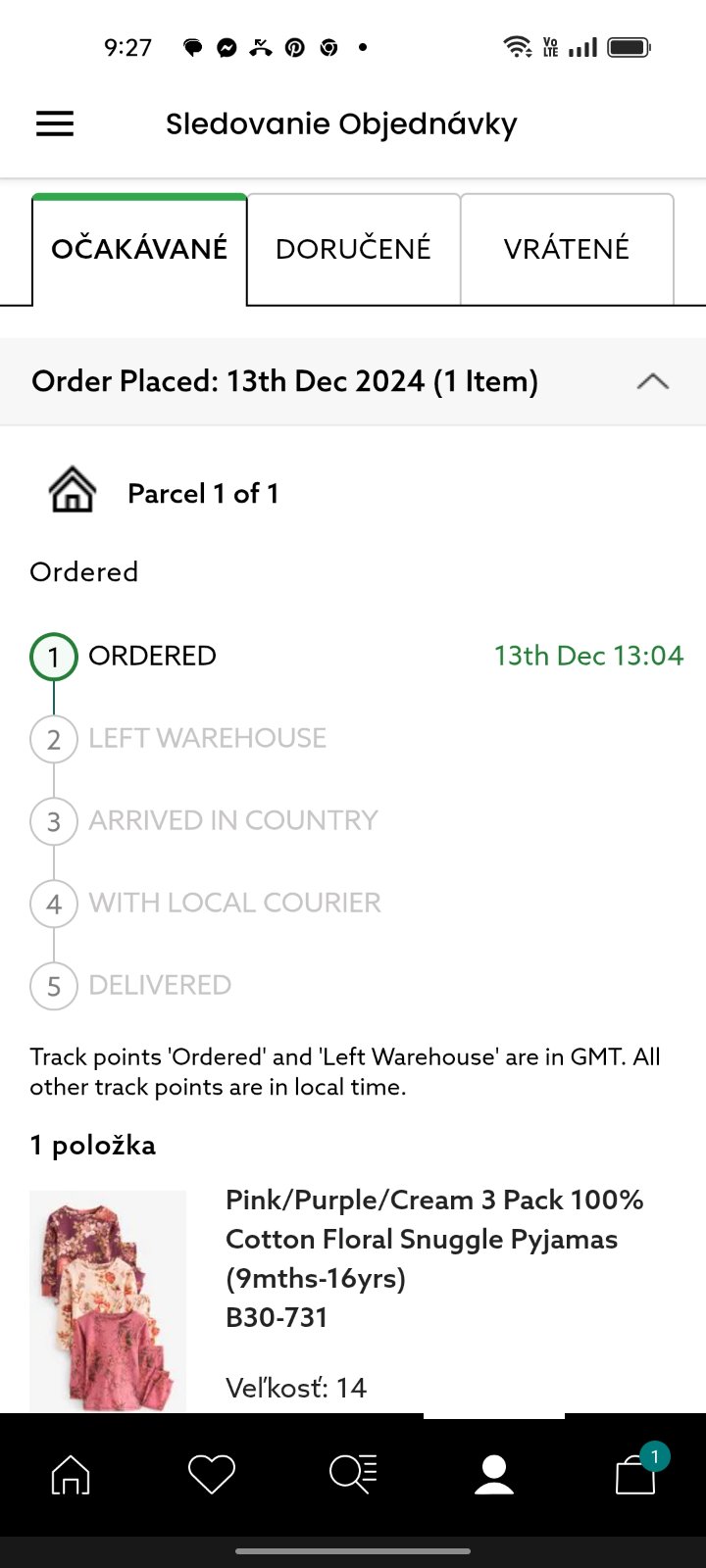Screen dimensions: 706x1568
Task: Collapse the Order Placed 13th Dec section
Action: point(652,381)
